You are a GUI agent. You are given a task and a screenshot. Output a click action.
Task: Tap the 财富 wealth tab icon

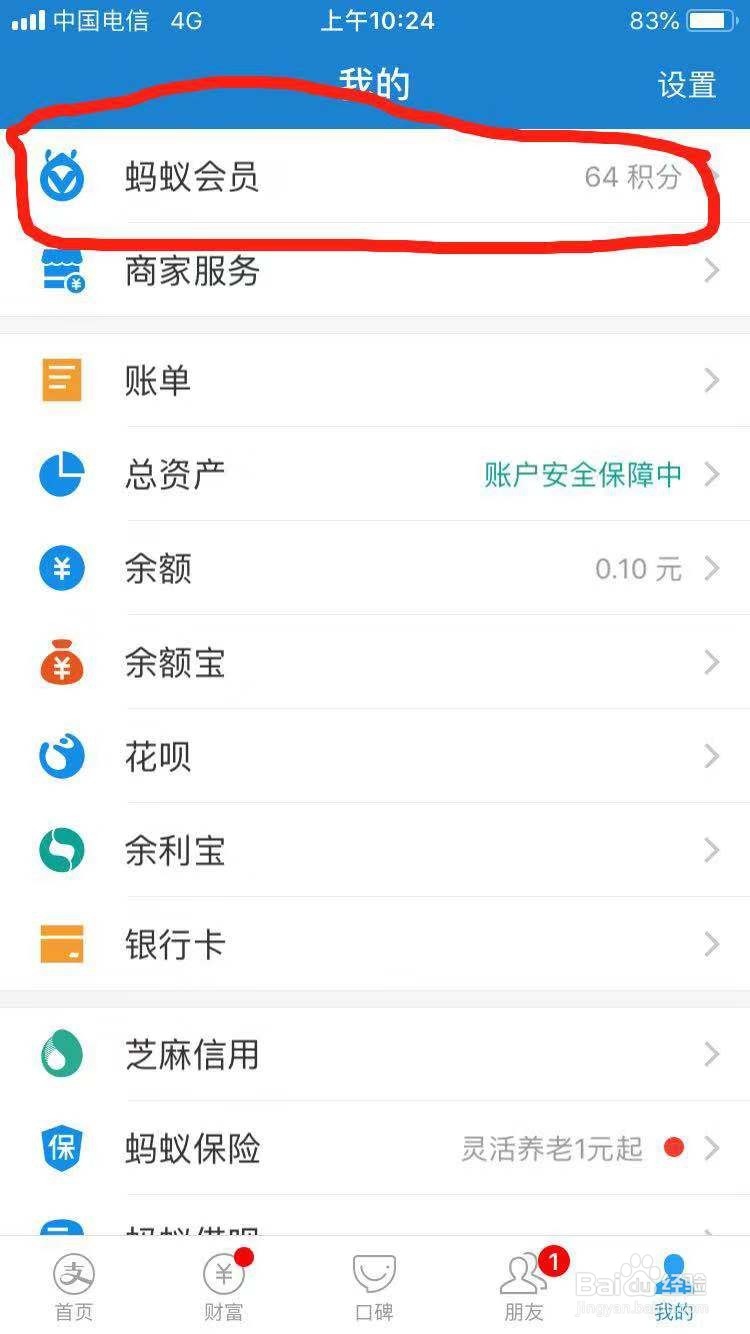[x=224, y=1278]
